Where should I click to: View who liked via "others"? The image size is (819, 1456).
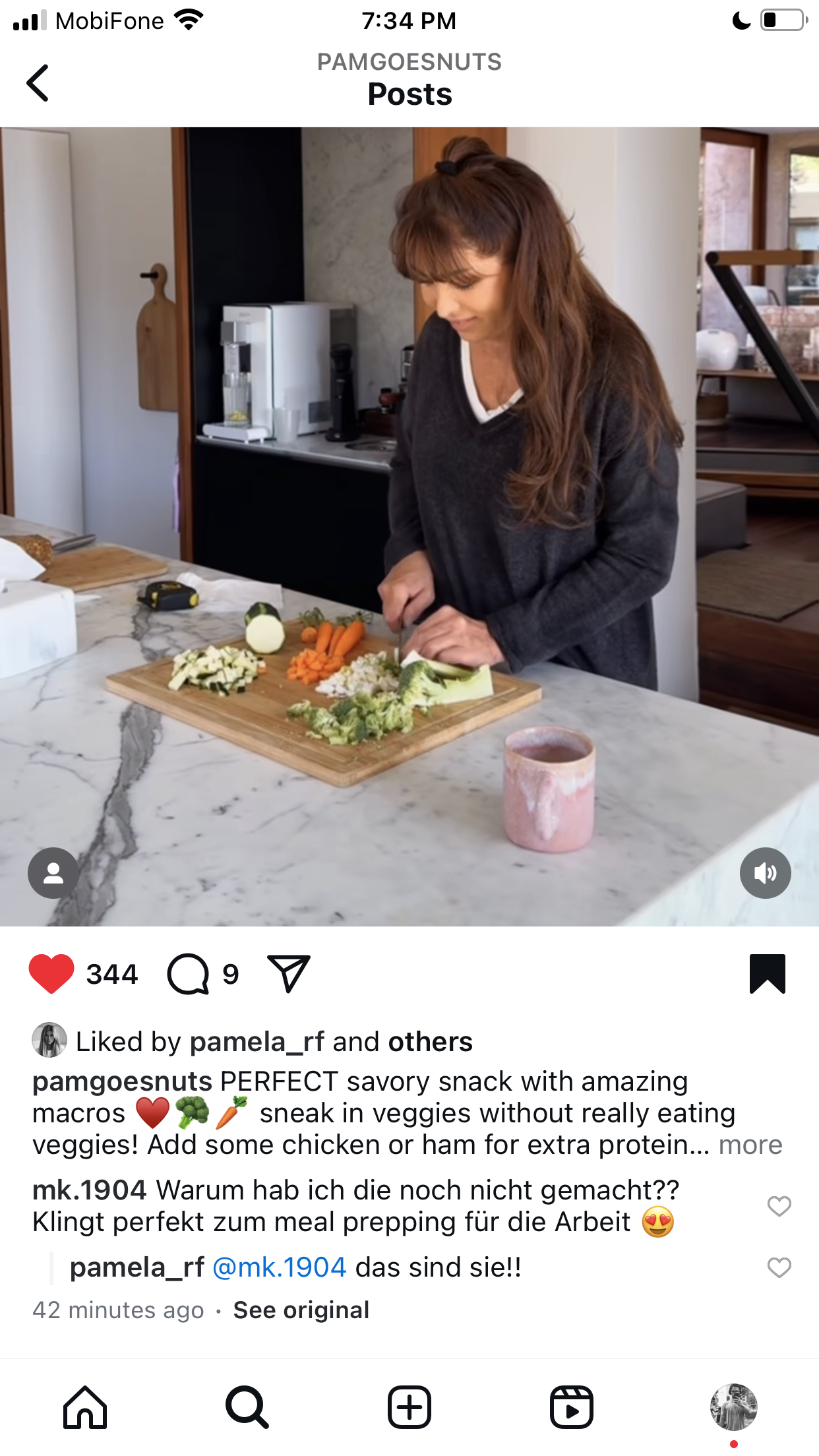[431, 1042]
